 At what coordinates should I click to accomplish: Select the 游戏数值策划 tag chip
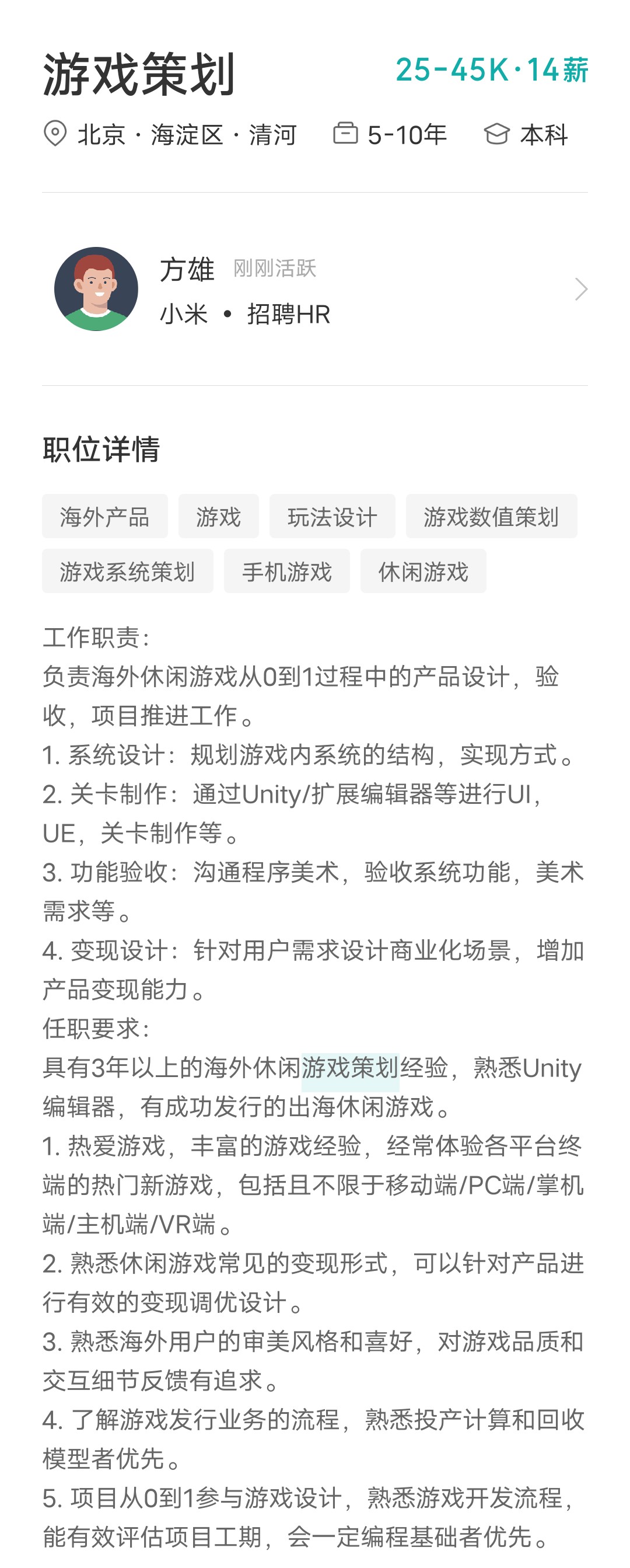491,517
